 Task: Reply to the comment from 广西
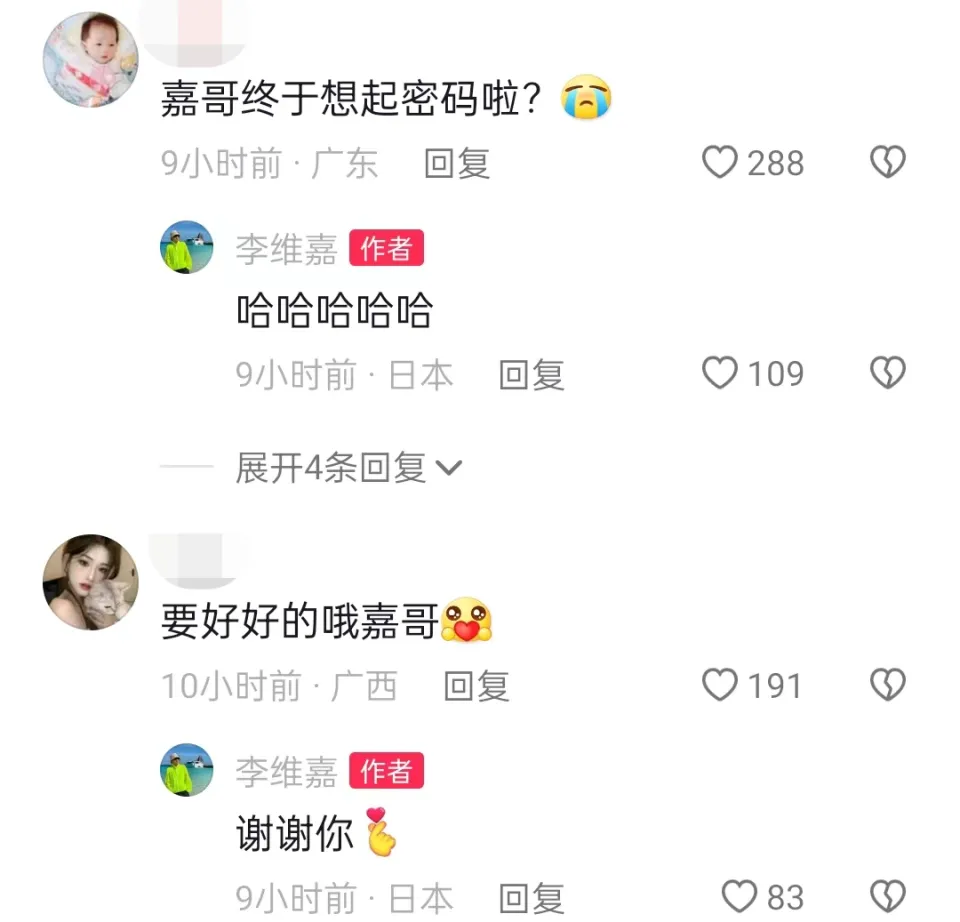click(476, 686)
